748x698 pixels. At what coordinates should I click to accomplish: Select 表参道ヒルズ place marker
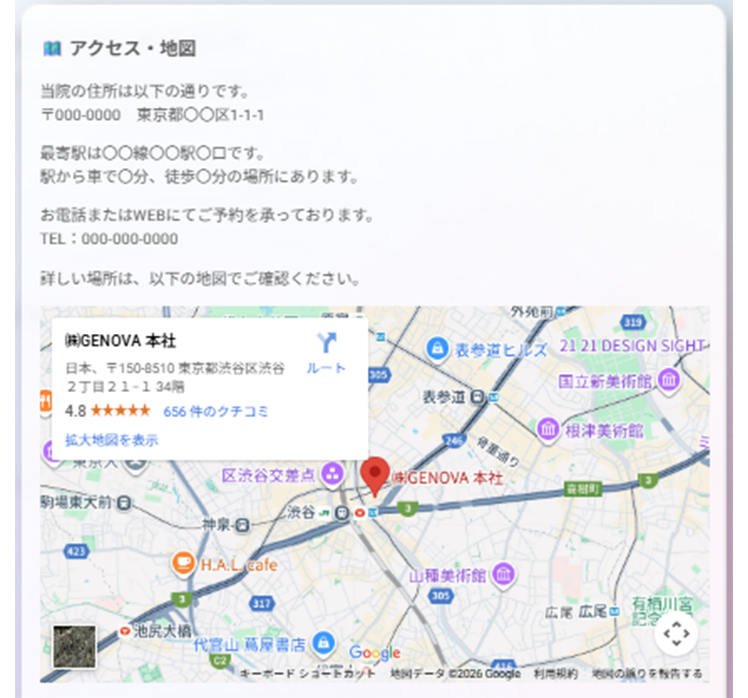437,349
